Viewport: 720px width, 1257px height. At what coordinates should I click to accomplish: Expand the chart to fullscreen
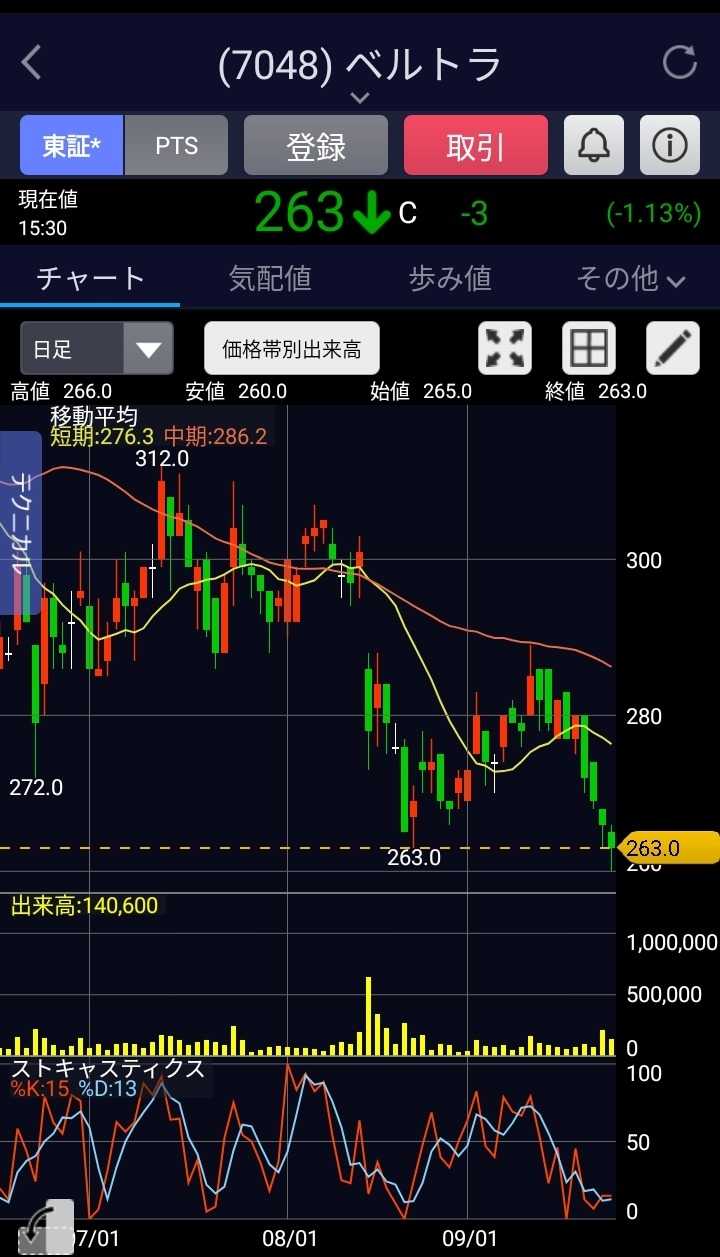click(x=506, y=348)
